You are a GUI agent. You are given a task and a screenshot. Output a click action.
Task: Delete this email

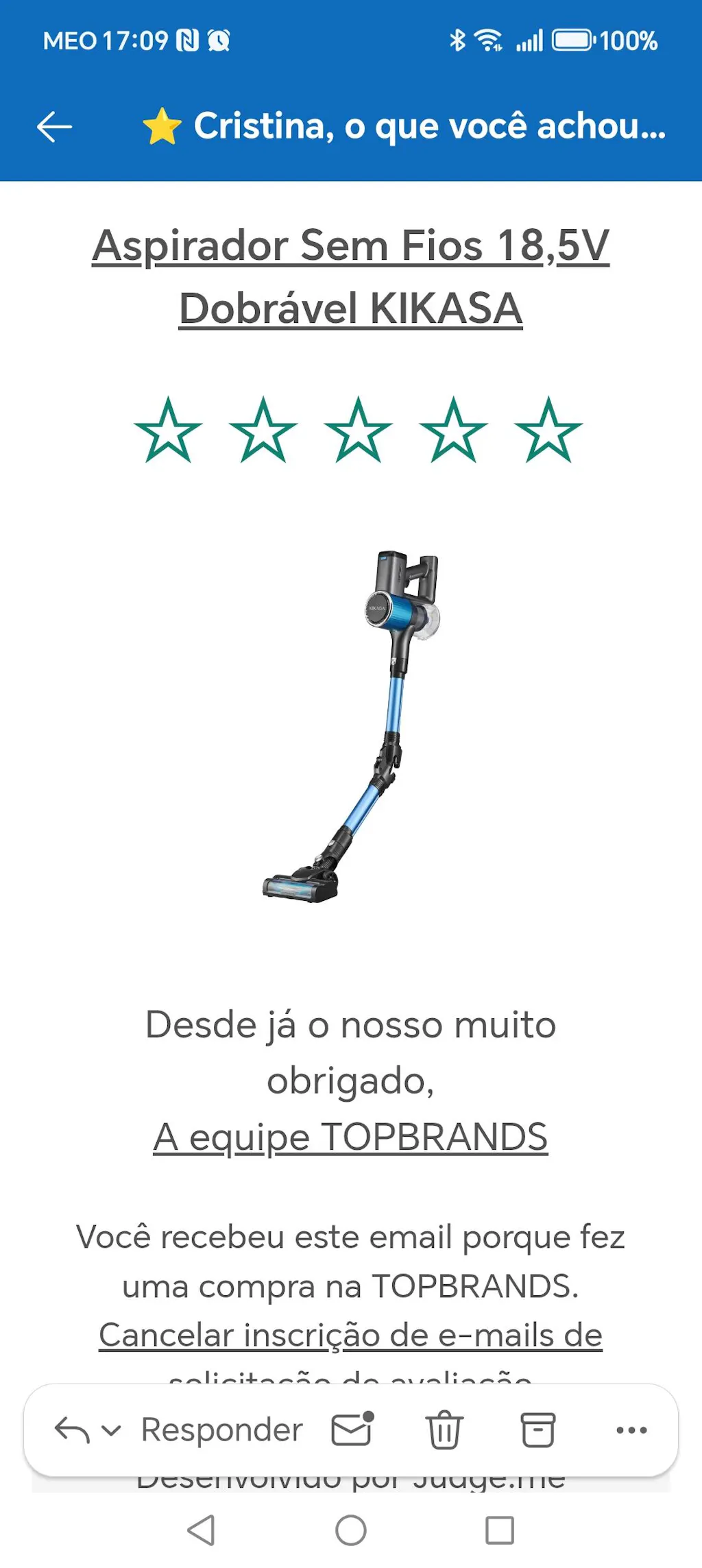[x=444, y=1430]
